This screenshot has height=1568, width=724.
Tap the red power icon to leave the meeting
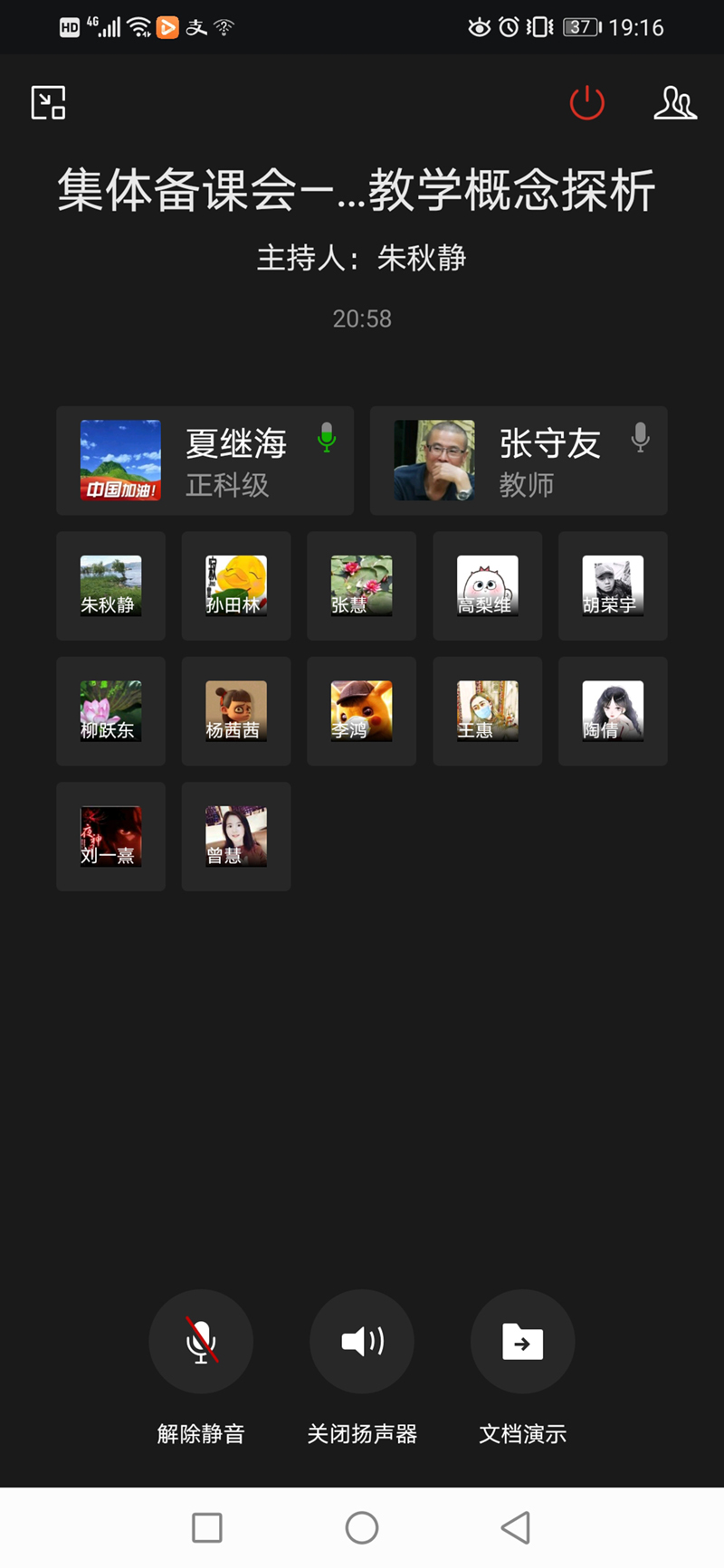point(586,102)
